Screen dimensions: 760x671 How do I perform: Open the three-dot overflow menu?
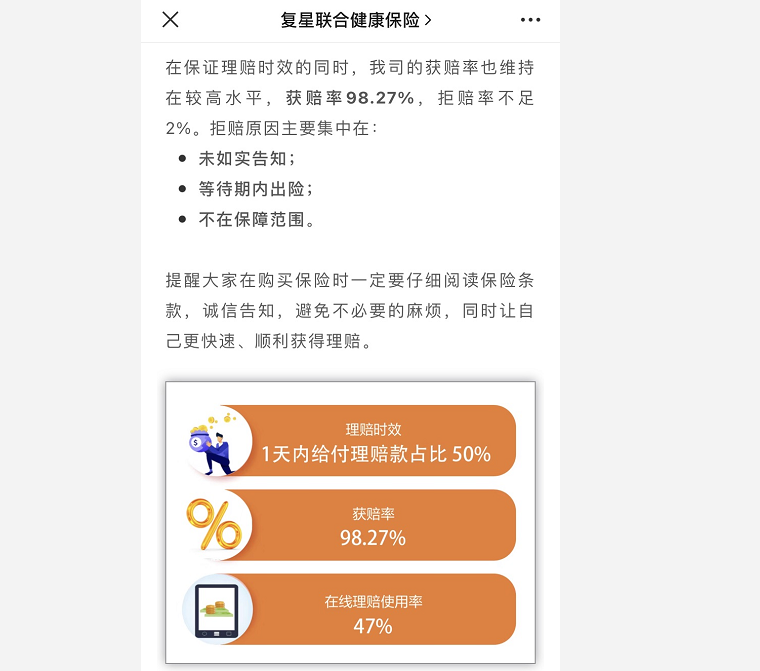[x=530, y=20]
